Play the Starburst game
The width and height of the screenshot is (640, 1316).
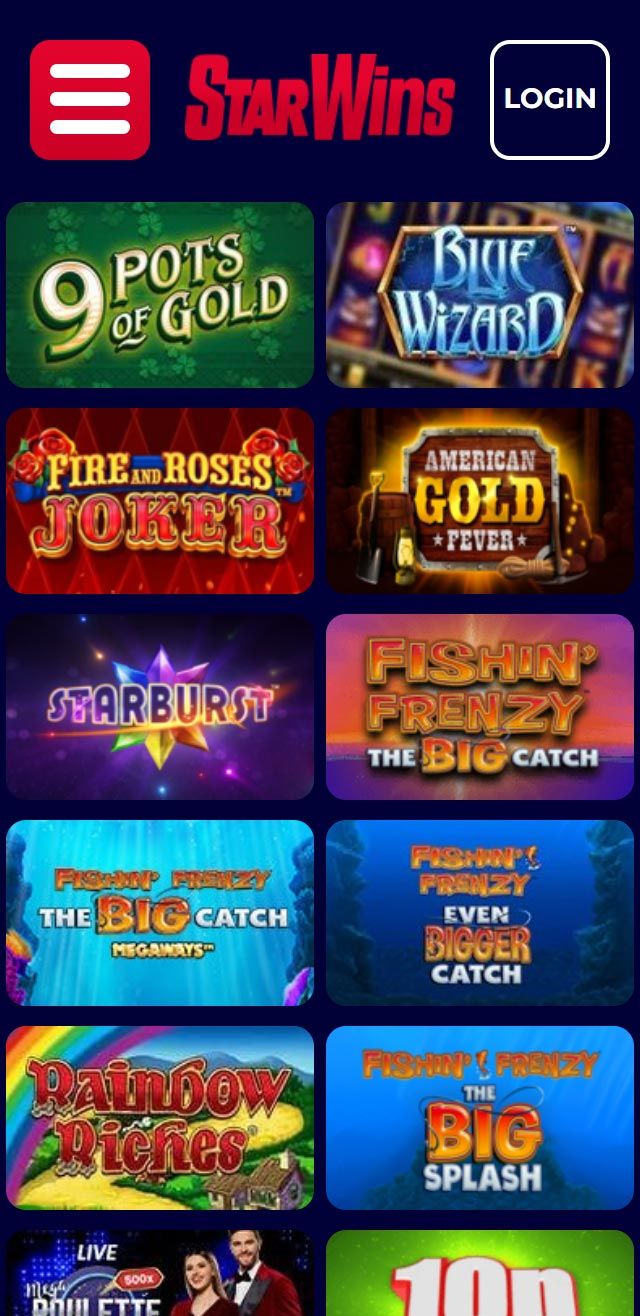(x=160, y=707)
